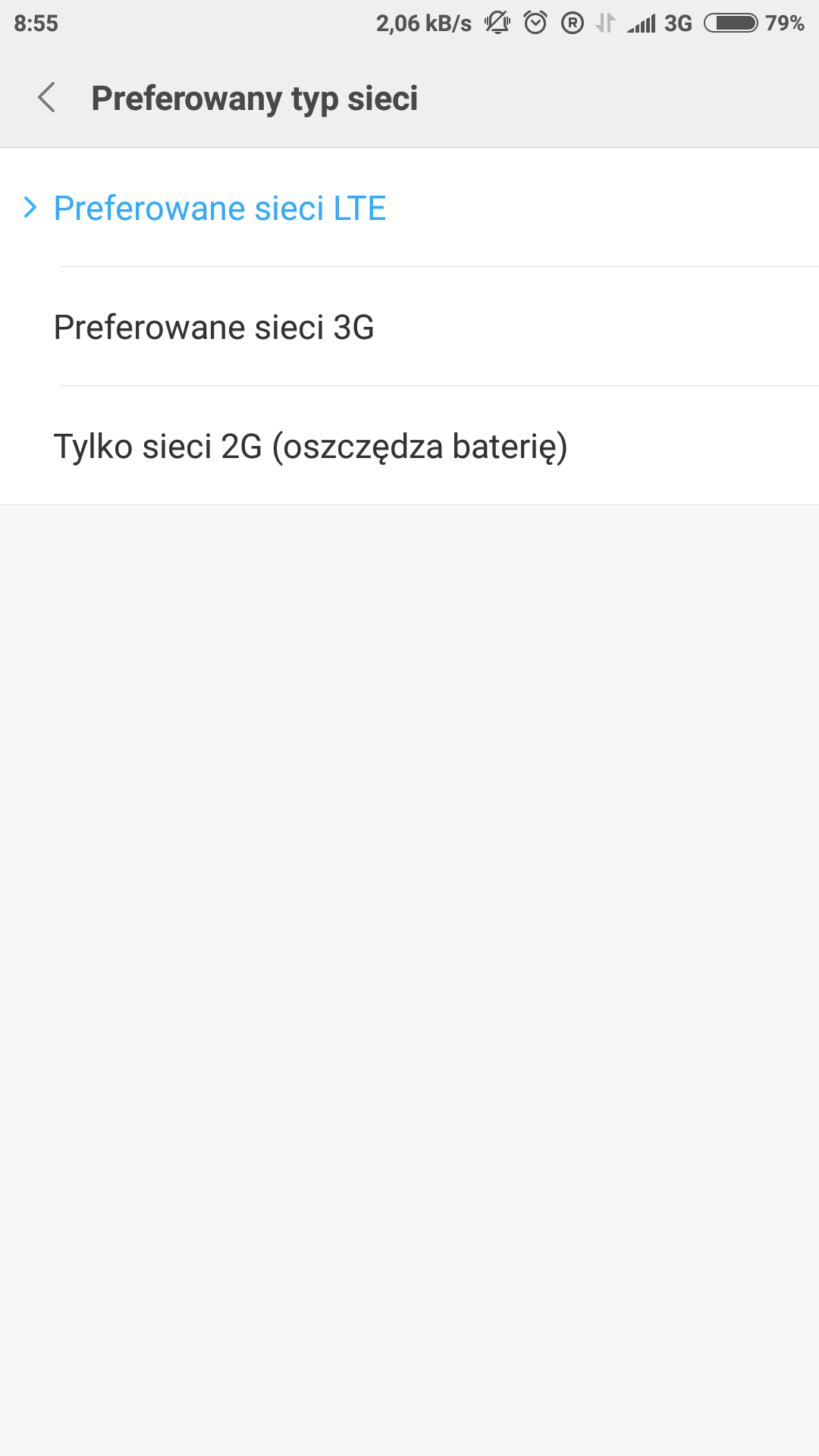
Task: Select Preferowane sieci LTE
Action: [x=220, y=209]
